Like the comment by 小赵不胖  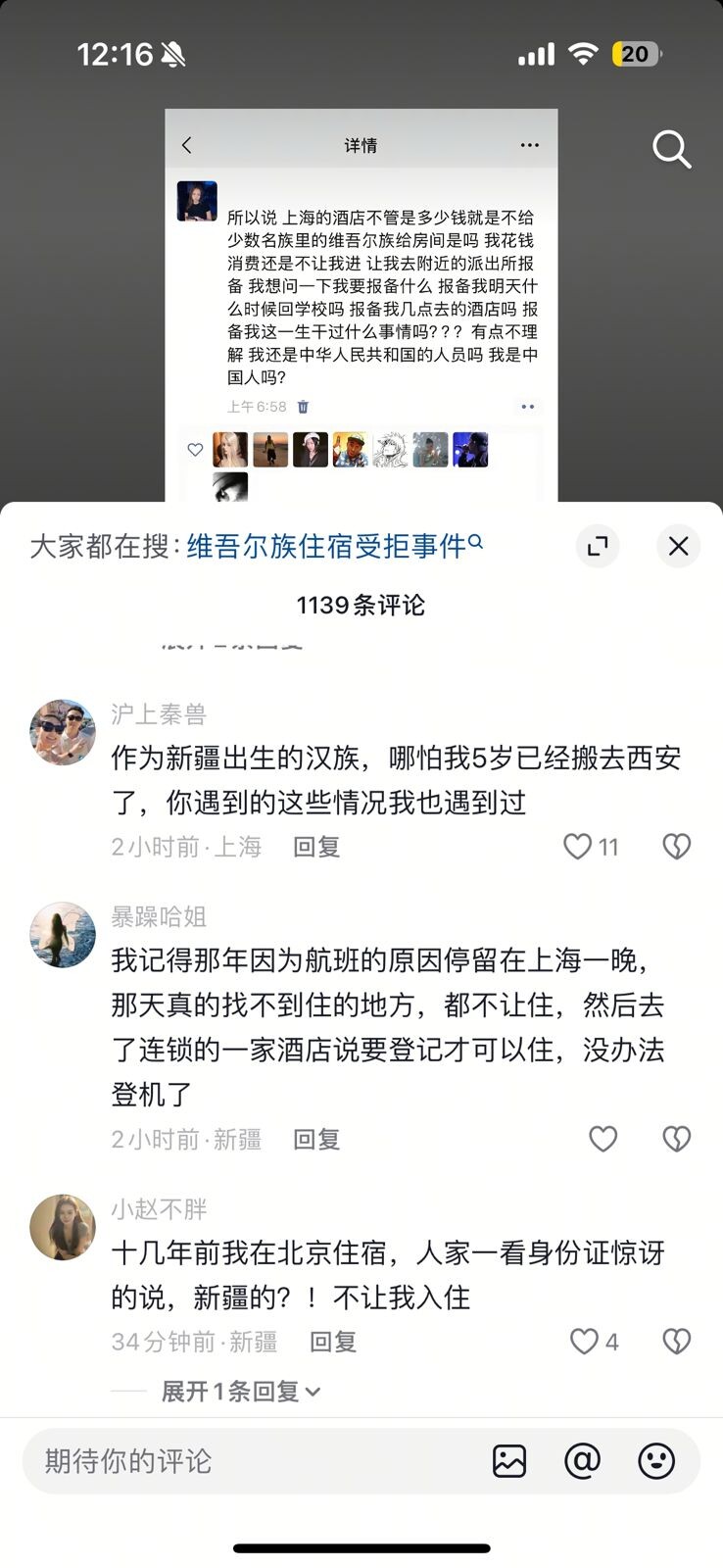coord(584,1342)
